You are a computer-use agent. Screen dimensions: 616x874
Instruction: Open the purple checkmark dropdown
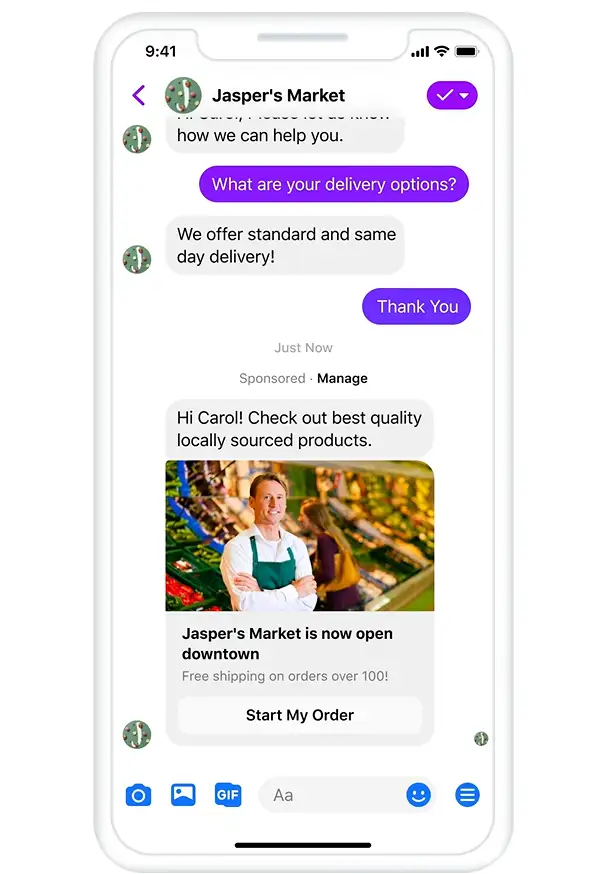452,96
